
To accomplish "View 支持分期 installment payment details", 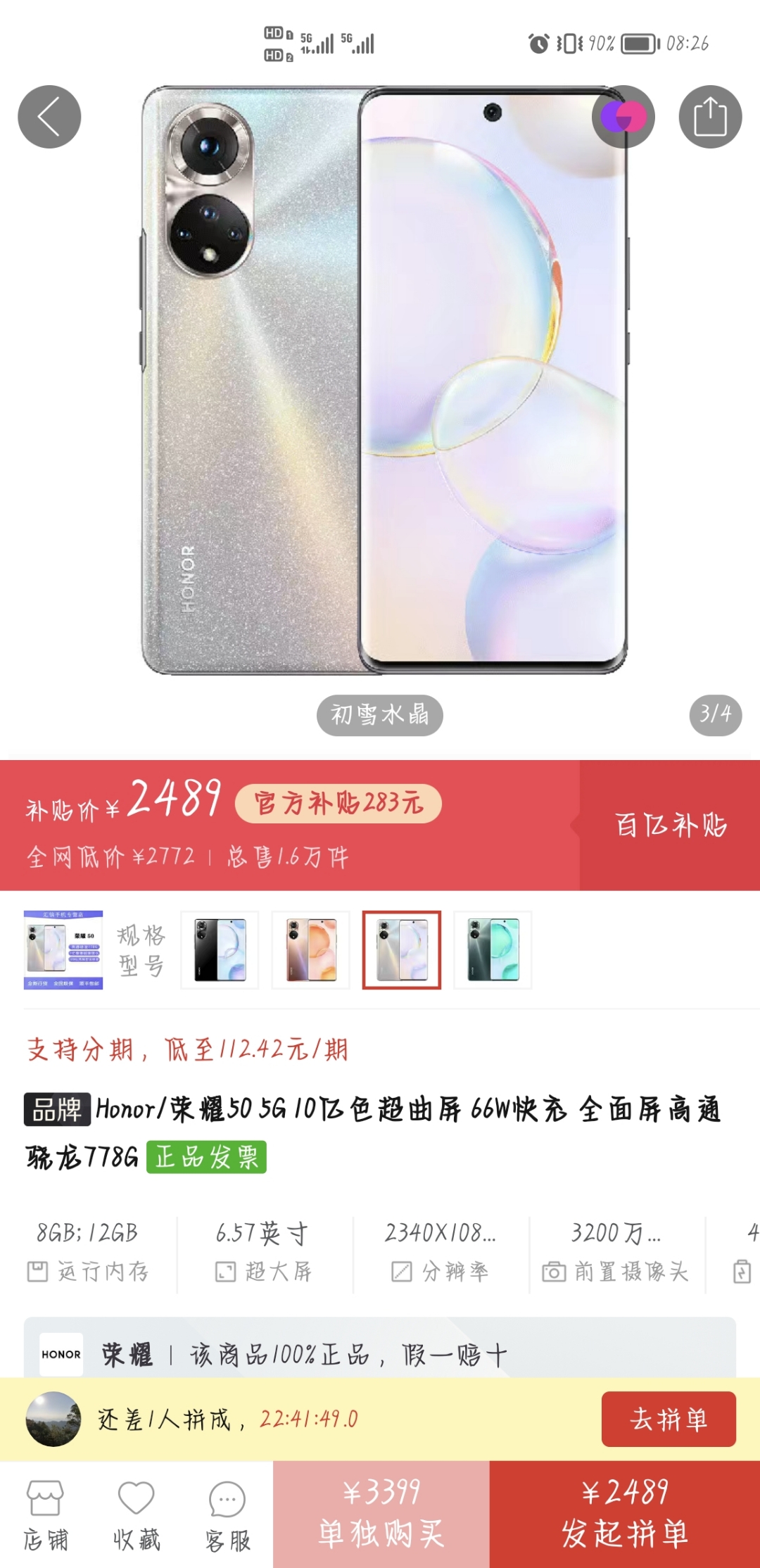I will tap(187, 1049).
